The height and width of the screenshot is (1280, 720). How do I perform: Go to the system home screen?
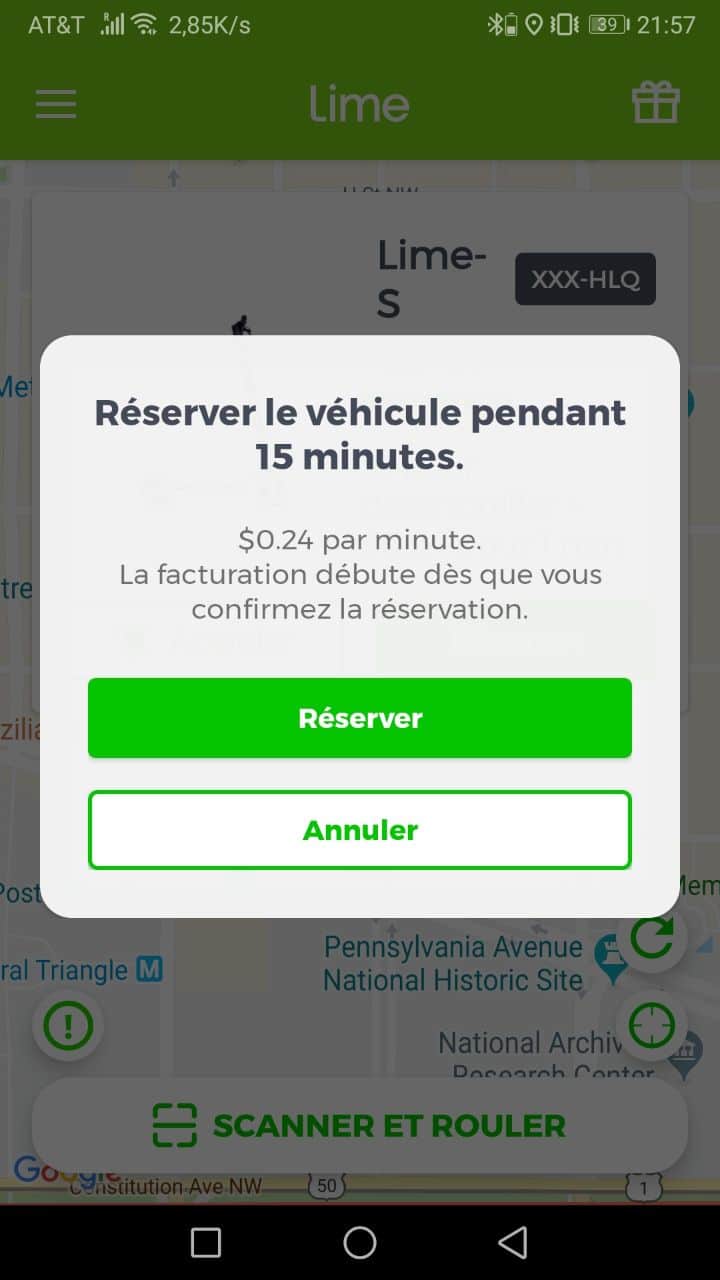[360, 1242]
